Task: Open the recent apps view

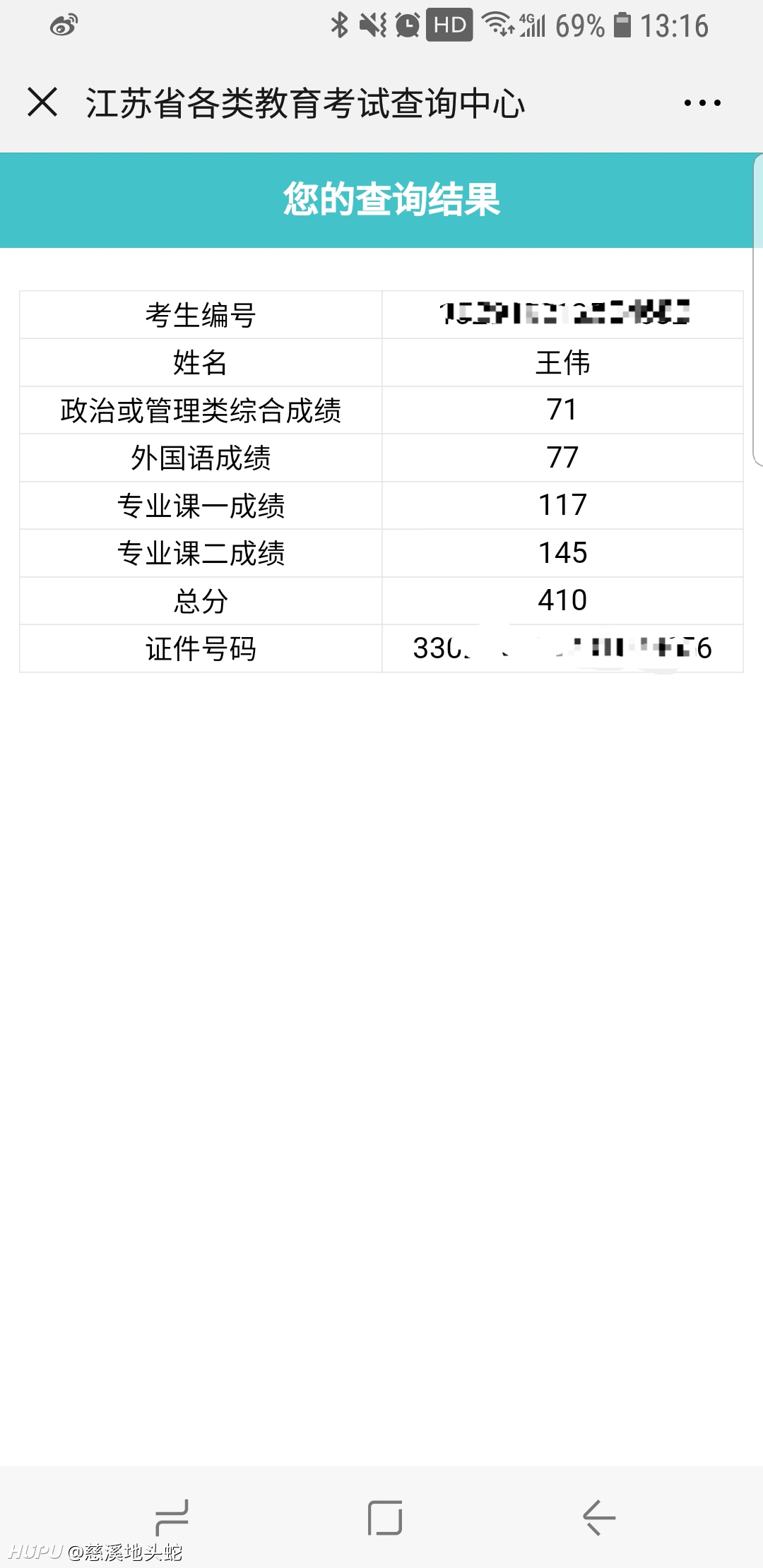Action: 172,1517
